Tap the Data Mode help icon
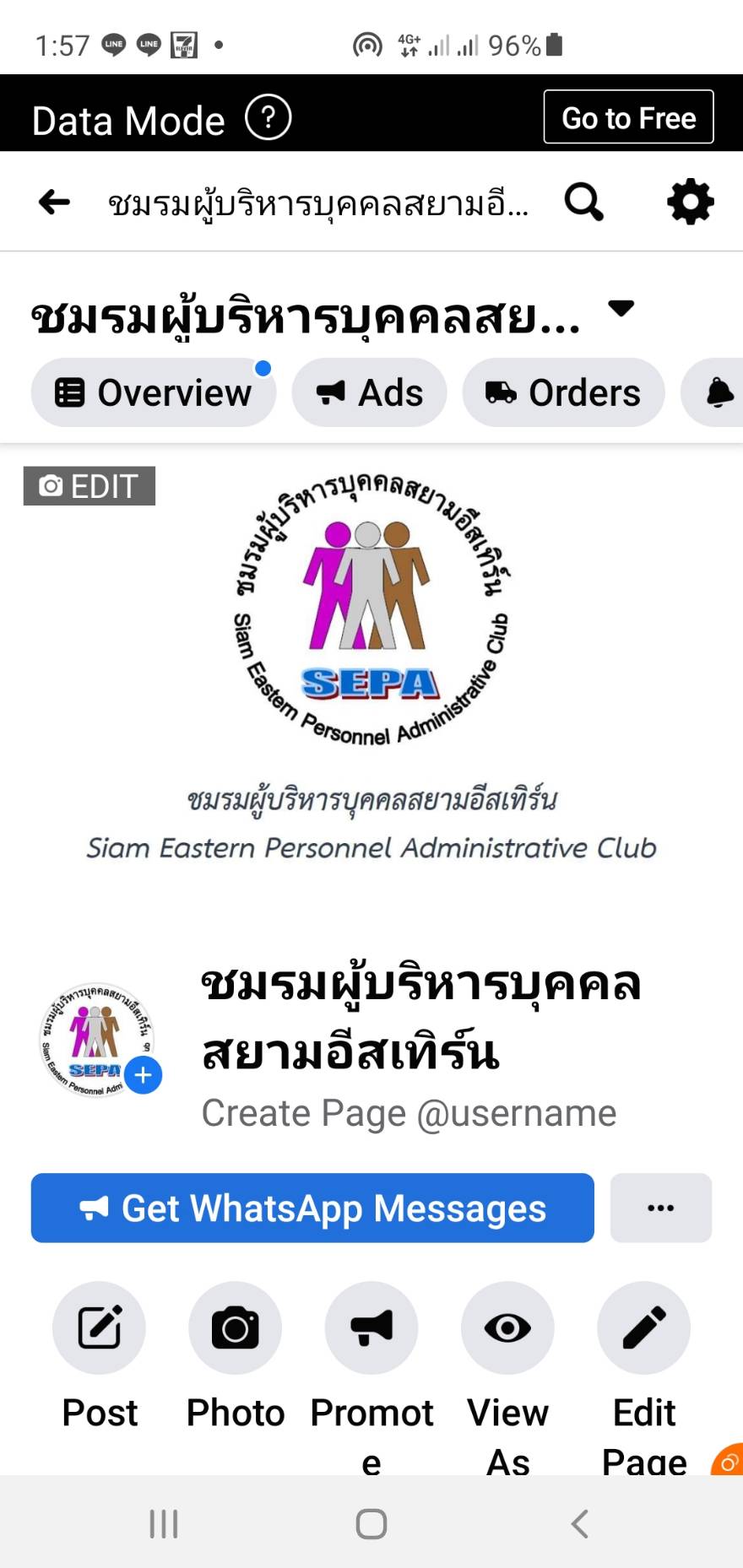This screenshot has height=1568, width=743. (x=268, y=117)
